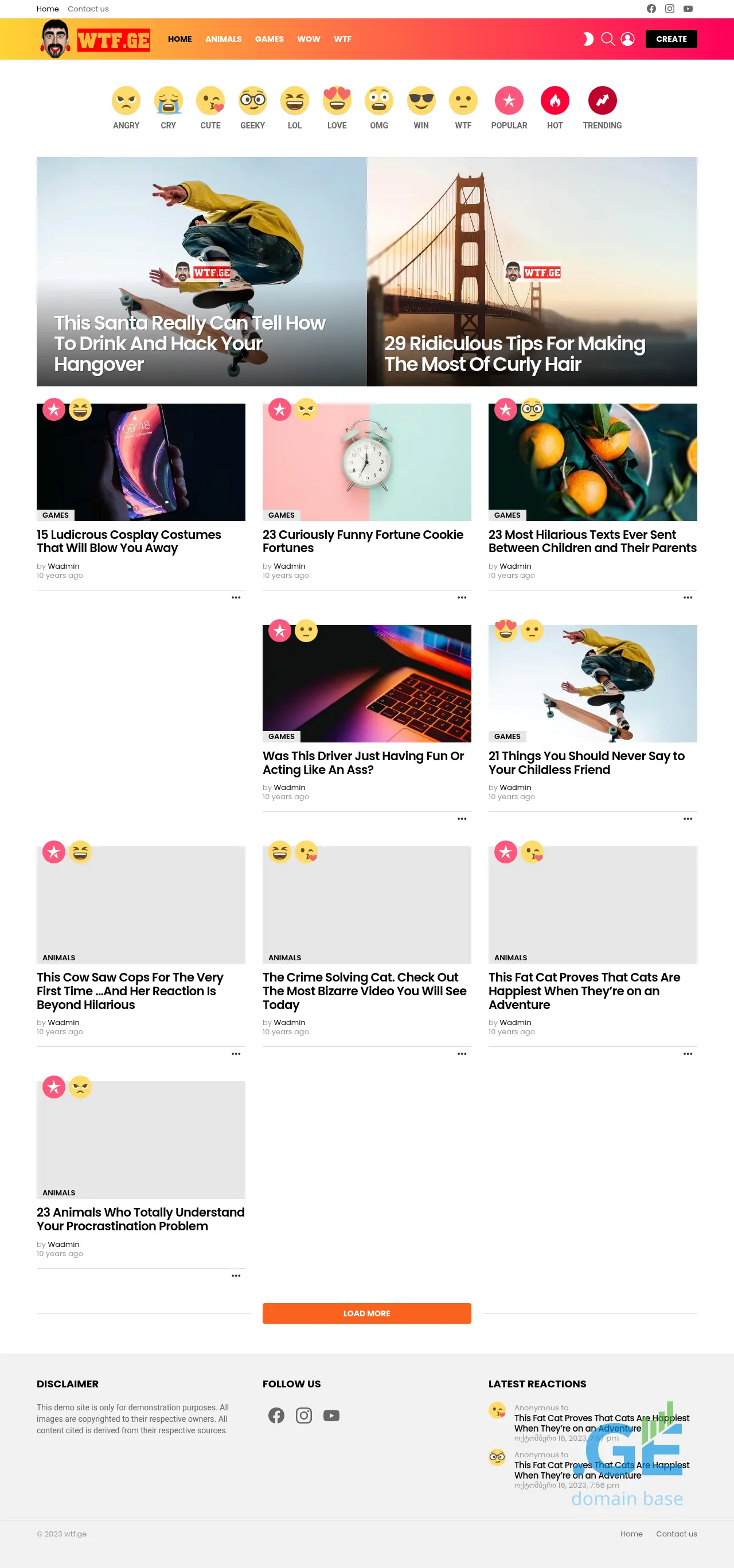734x1568 pixels.
Task: Open the curly hair tips featured article
Action: [514, 354]
